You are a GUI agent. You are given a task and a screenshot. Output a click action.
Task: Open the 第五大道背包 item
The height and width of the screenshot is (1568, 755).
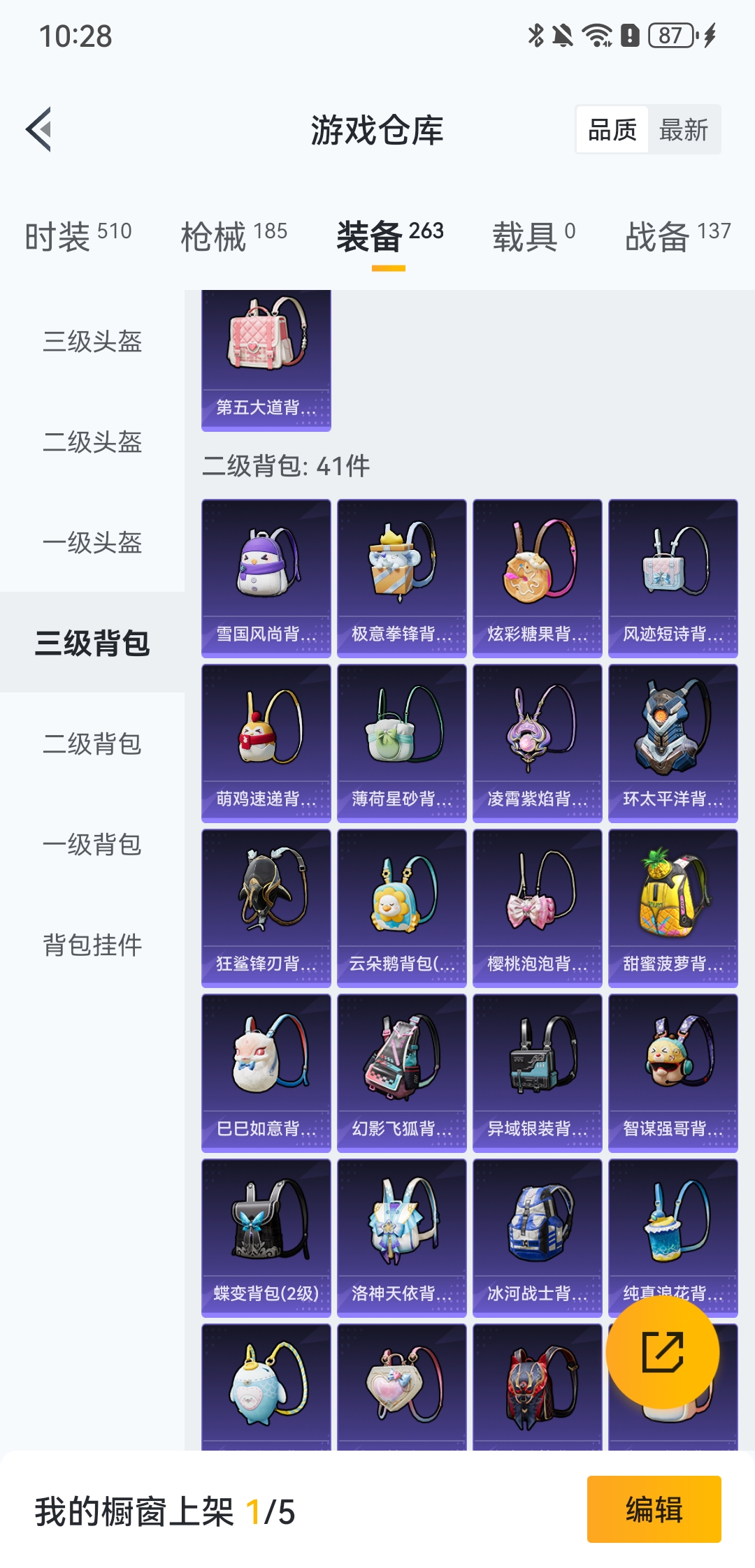click(266, 360)
